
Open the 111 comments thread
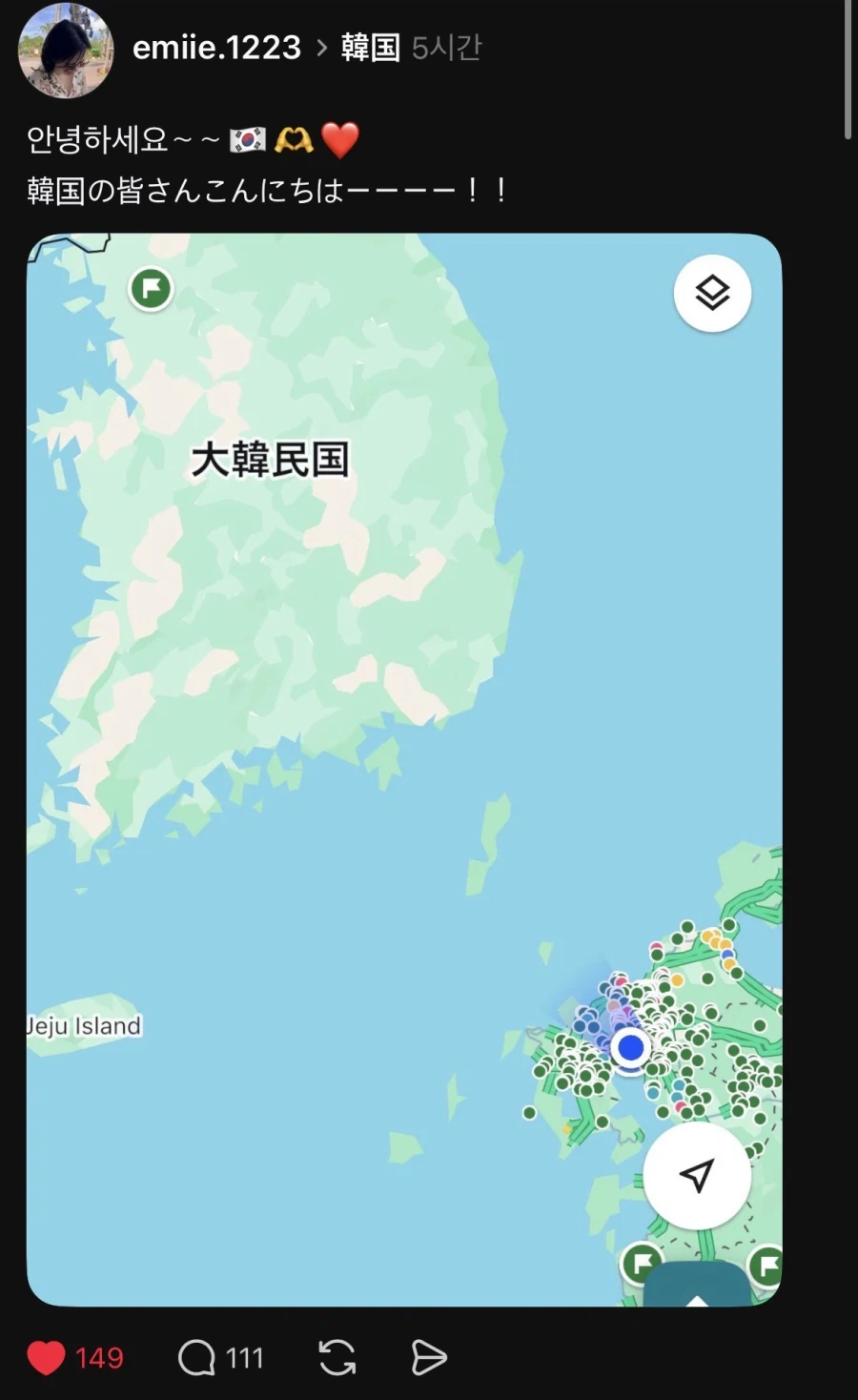click(246, 1356)
